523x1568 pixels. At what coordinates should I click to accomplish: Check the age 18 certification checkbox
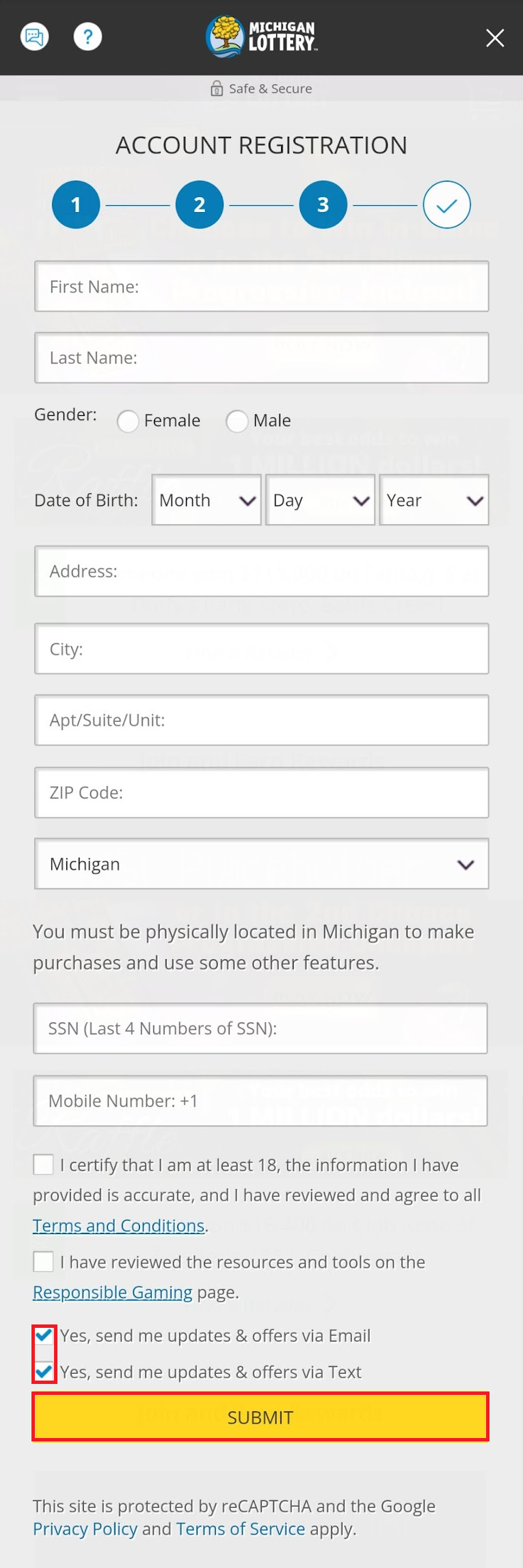42,1164
